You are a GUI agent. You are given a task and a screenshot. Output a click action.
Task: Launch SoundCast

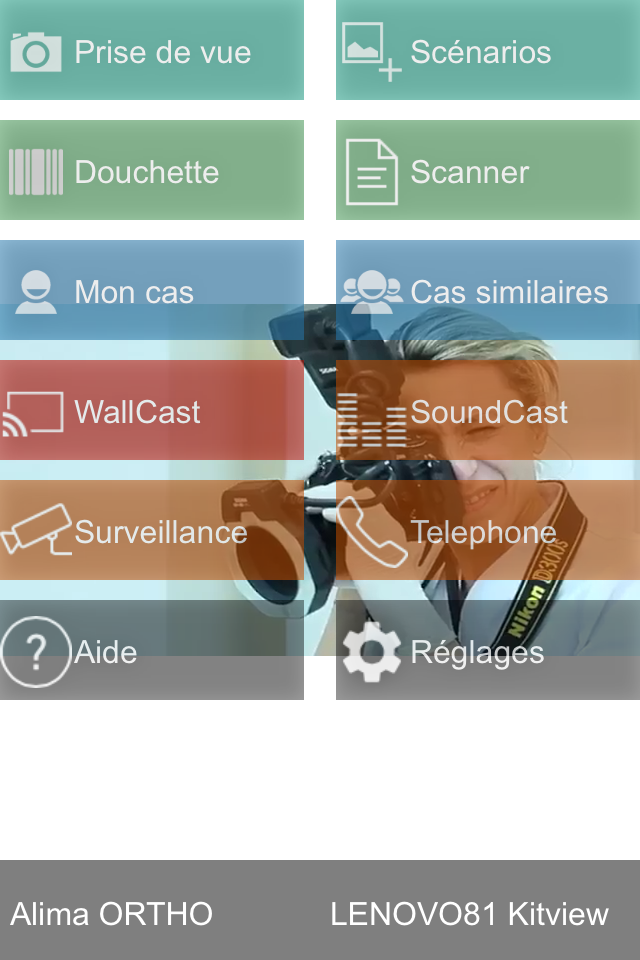pyautogui.click(x=487, y=411)
